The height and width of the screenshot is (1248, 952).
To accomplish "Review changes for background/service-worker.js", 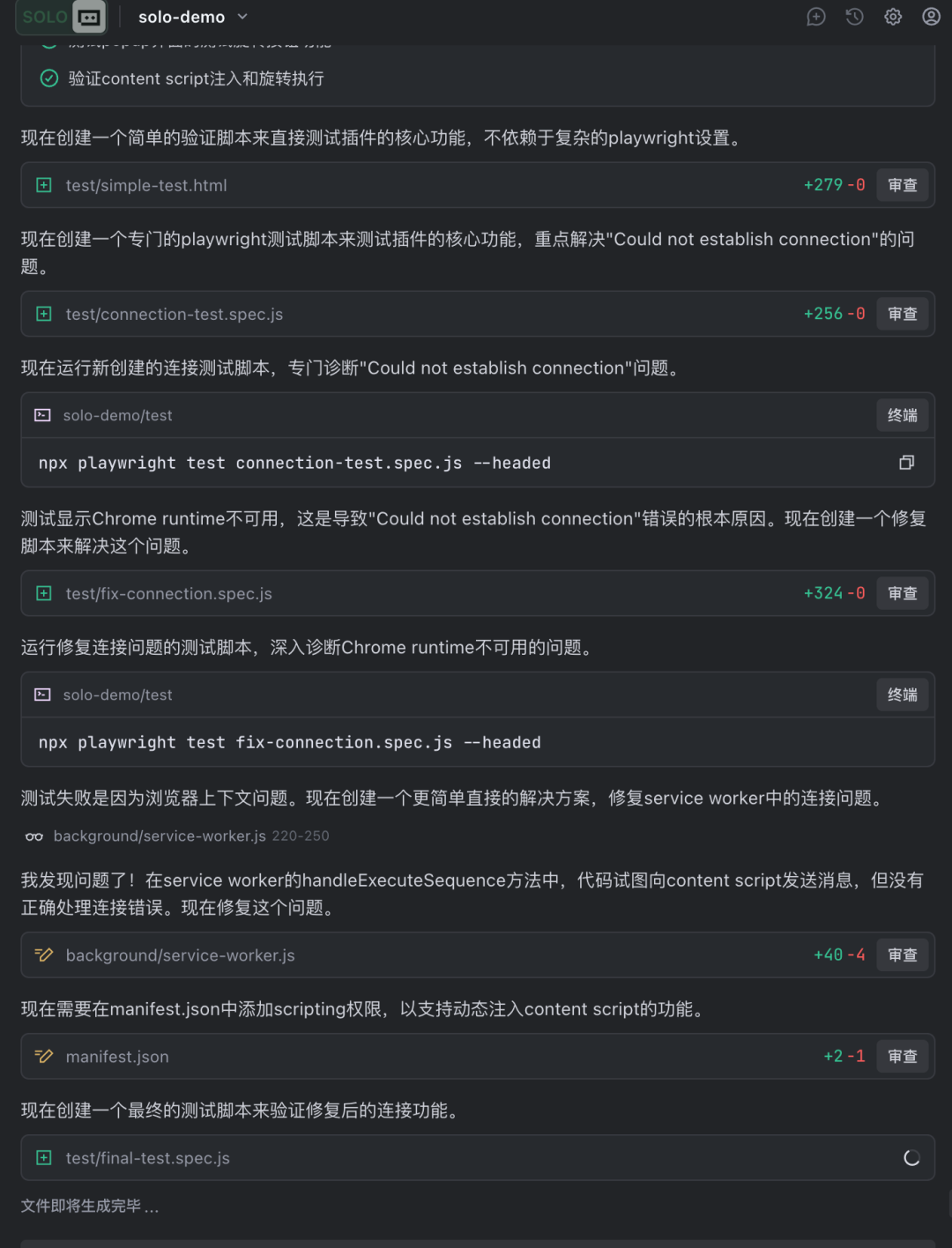I will pos(902,955).
